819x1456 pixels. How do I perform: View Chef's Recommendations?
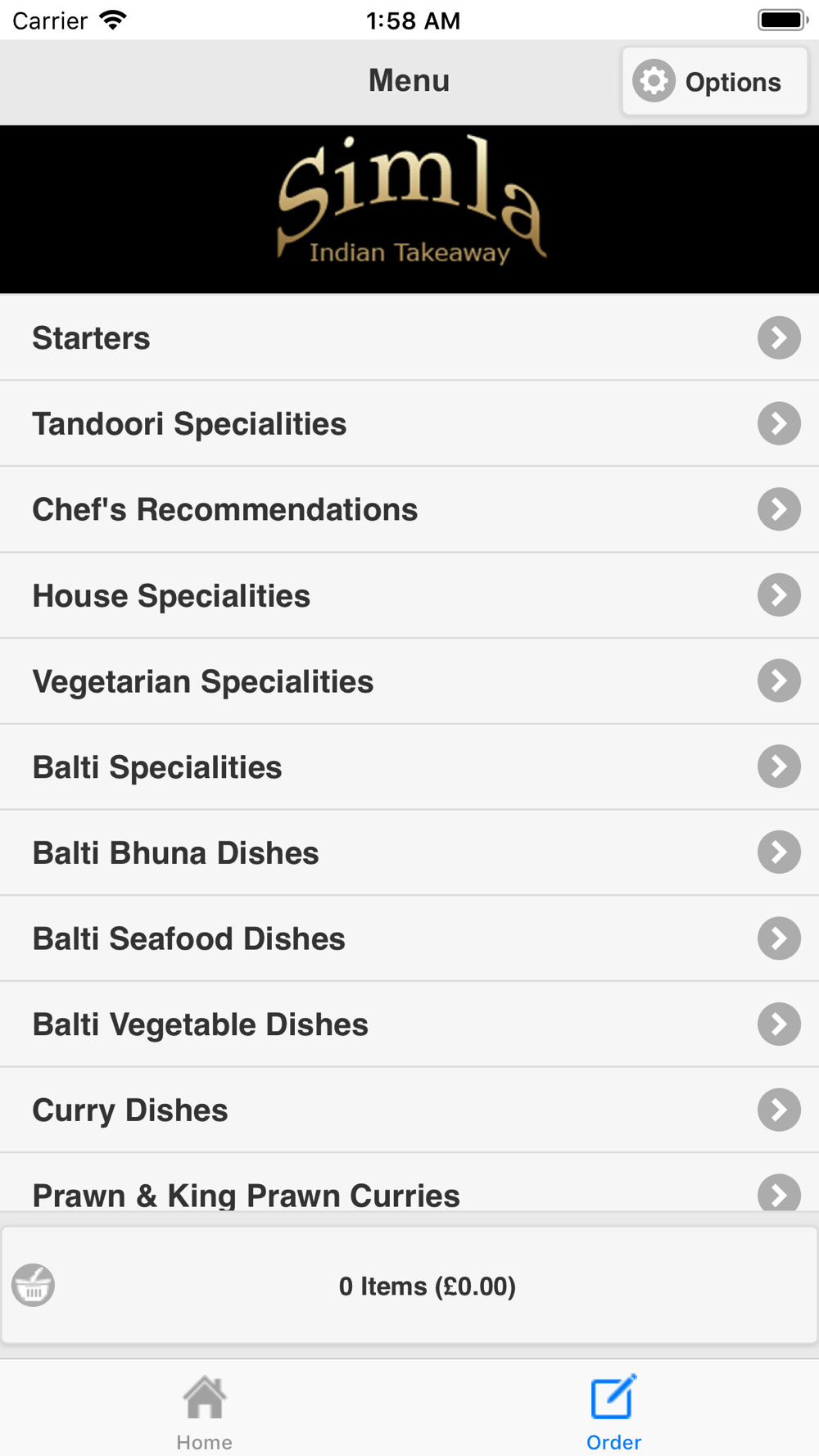pyautogui.click(x=409, y=509)
